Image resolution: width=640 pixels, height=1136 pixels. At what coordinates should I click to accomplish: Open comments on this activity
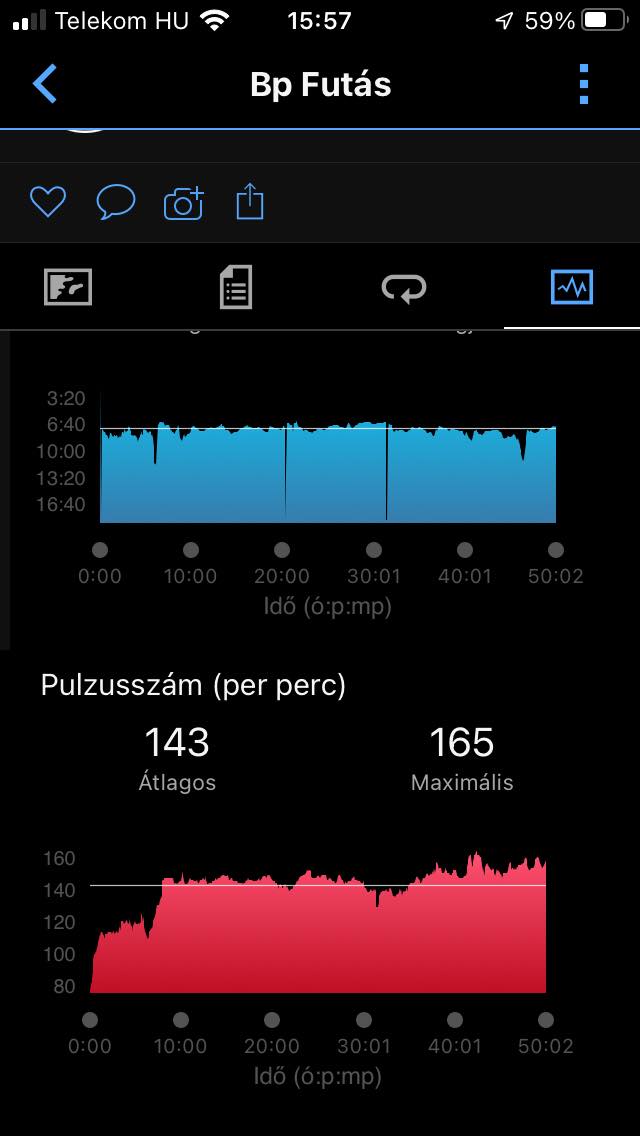click(x=115, y=203)
